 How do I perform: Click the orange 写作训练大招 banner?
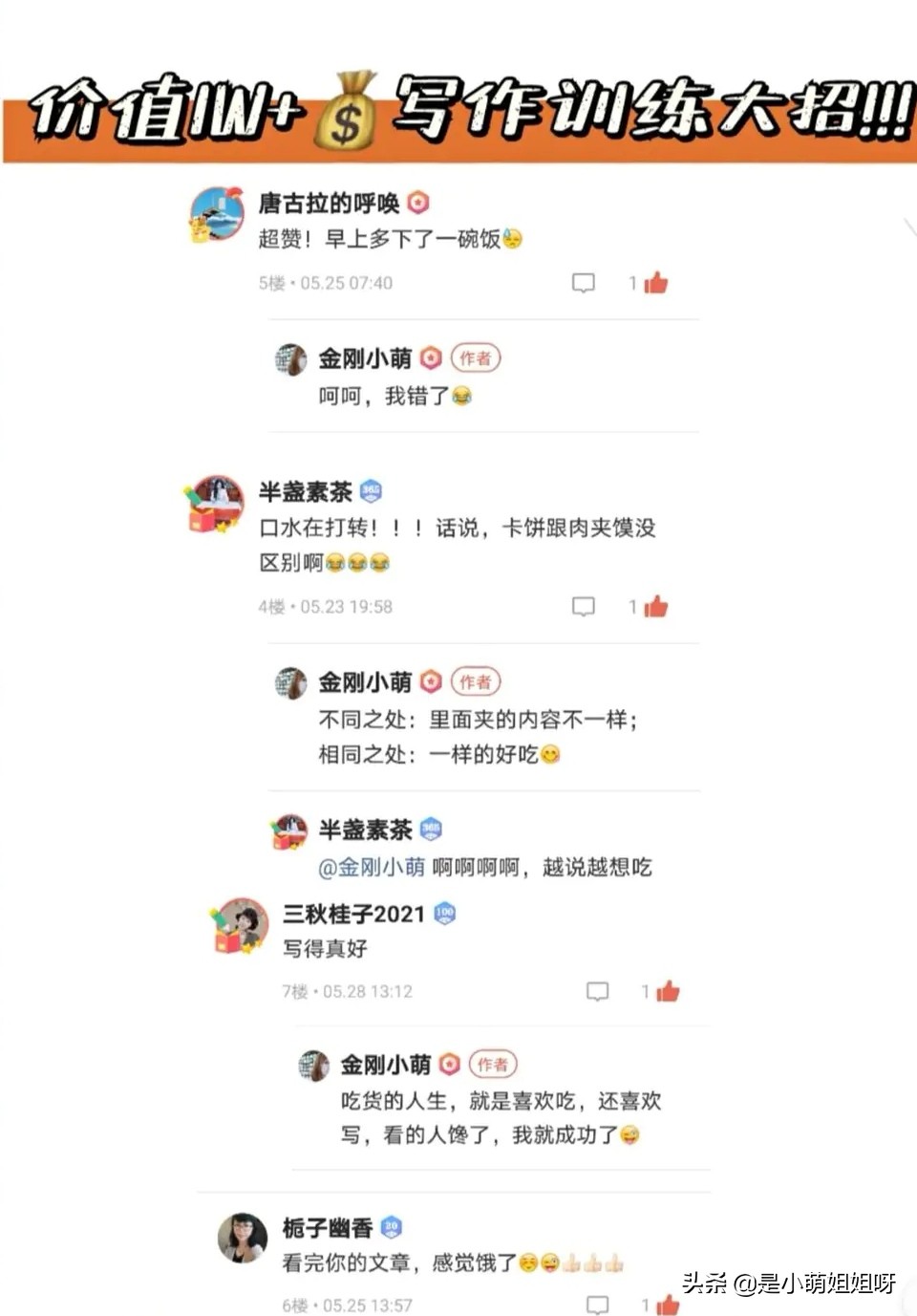tap(458, 108)
